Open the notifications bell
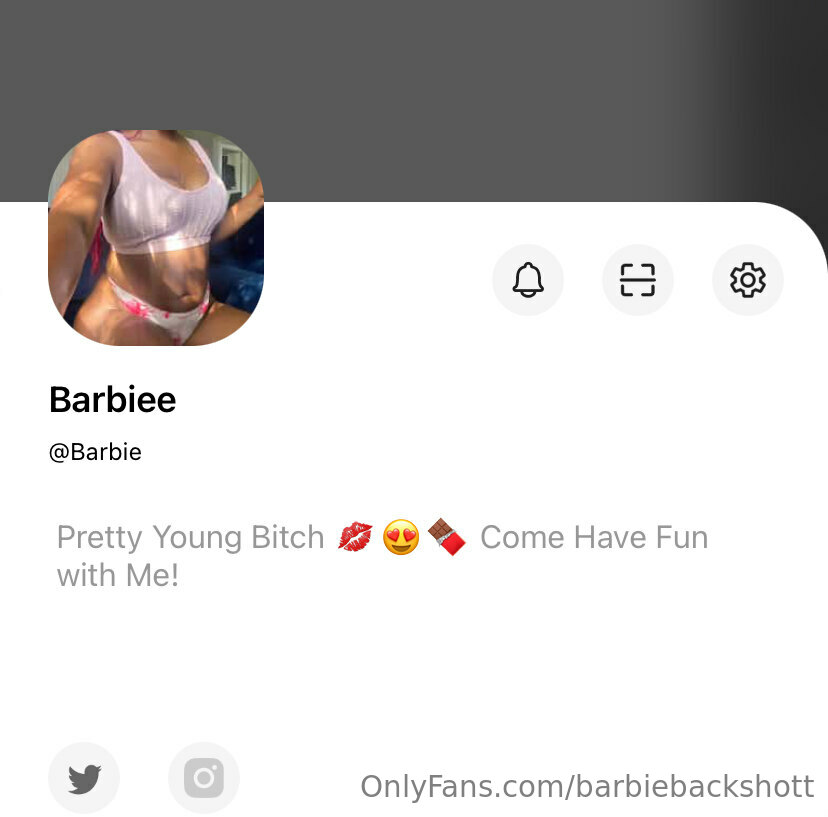828x817 pixels. click(x=528, y=280)
